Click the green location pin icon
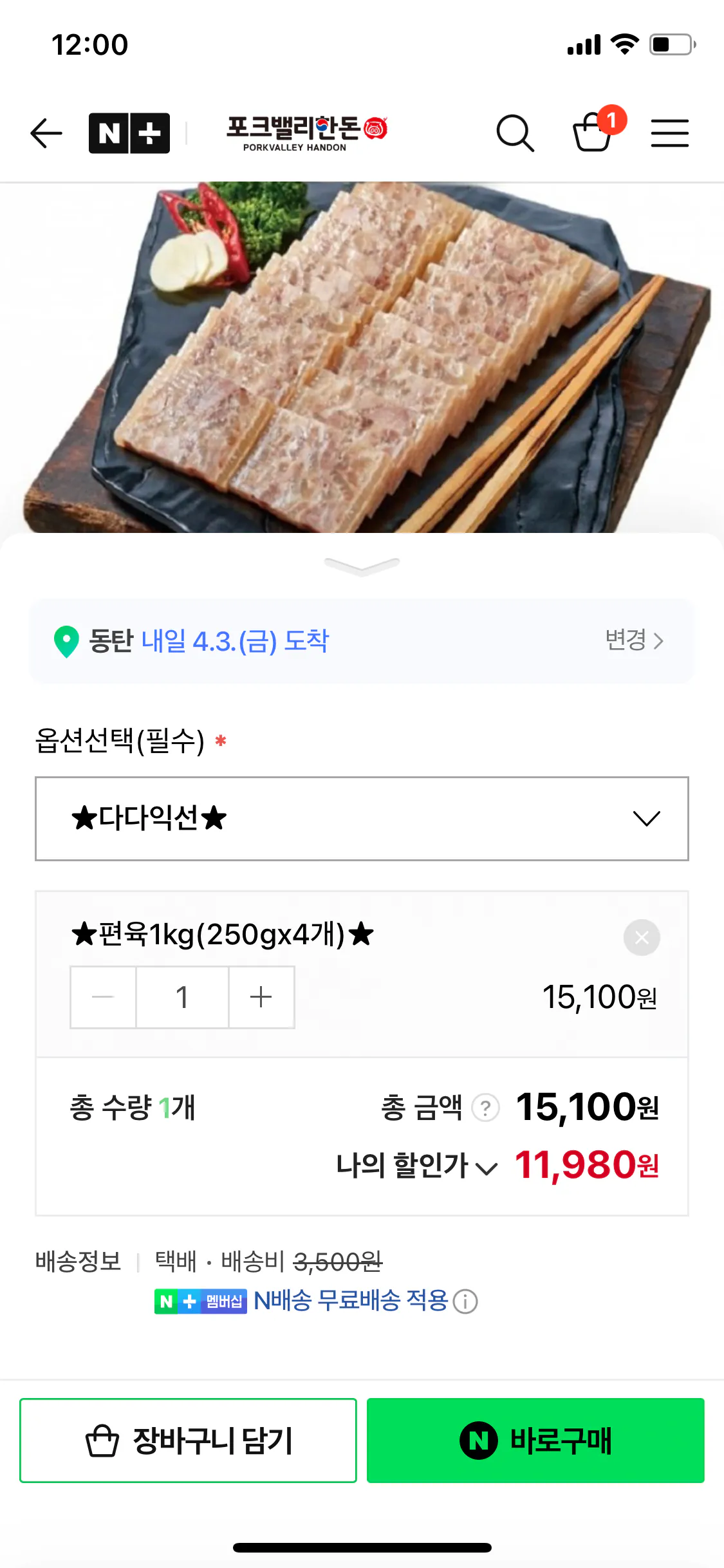Screen dimensions: 724x1568 tap(67, 640)
